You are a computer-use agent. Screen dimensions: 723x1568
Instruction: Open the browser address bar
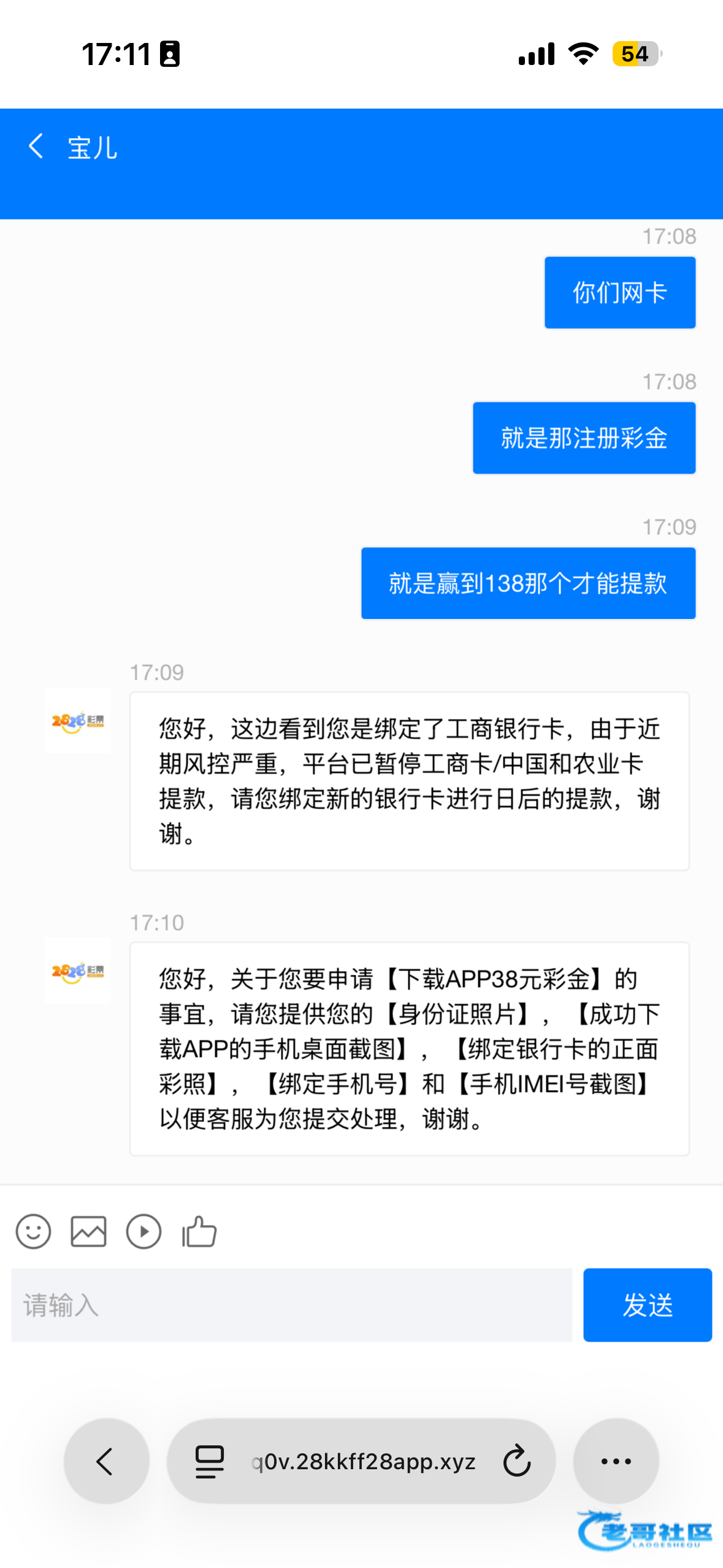click(363, 1462)
